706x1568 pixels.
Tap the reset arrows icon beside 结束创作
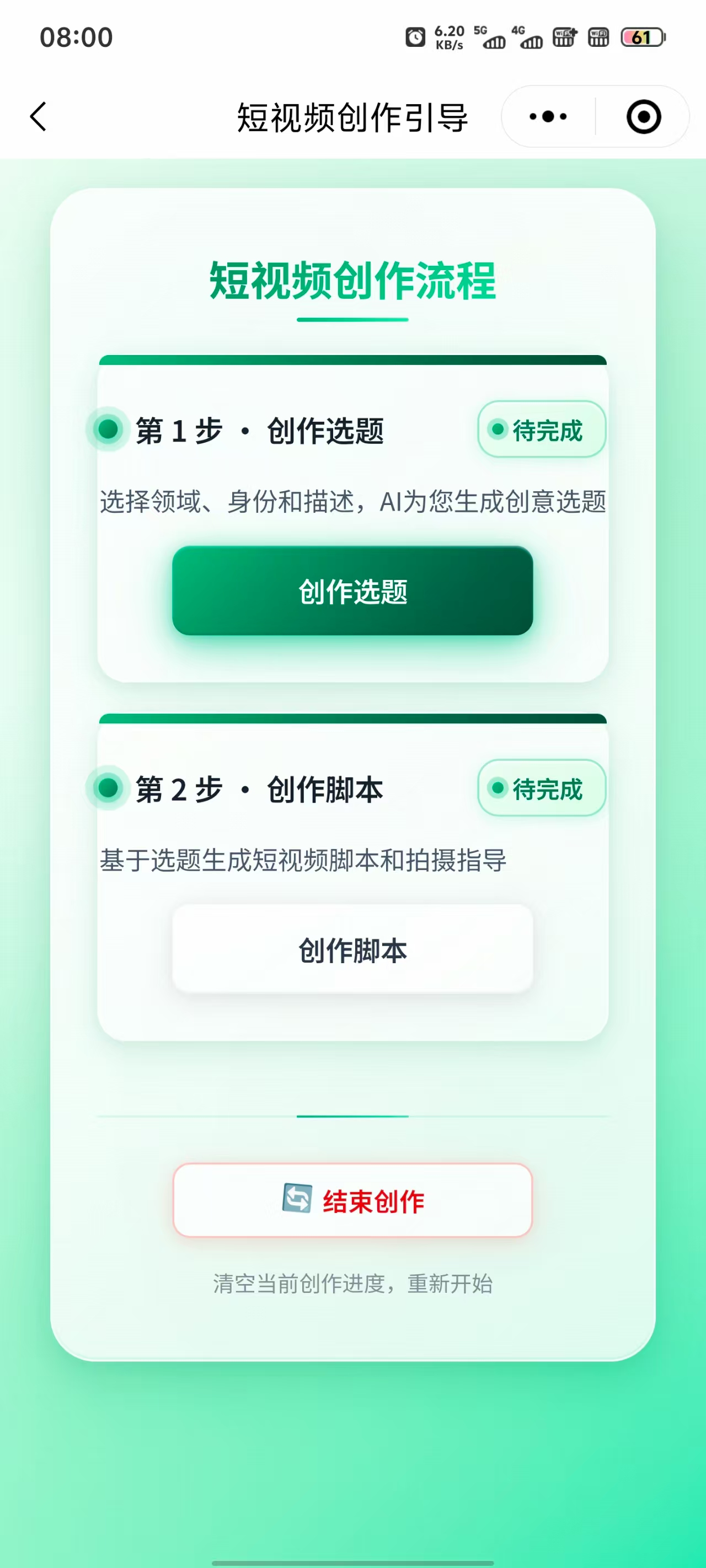coord(297,1199)
